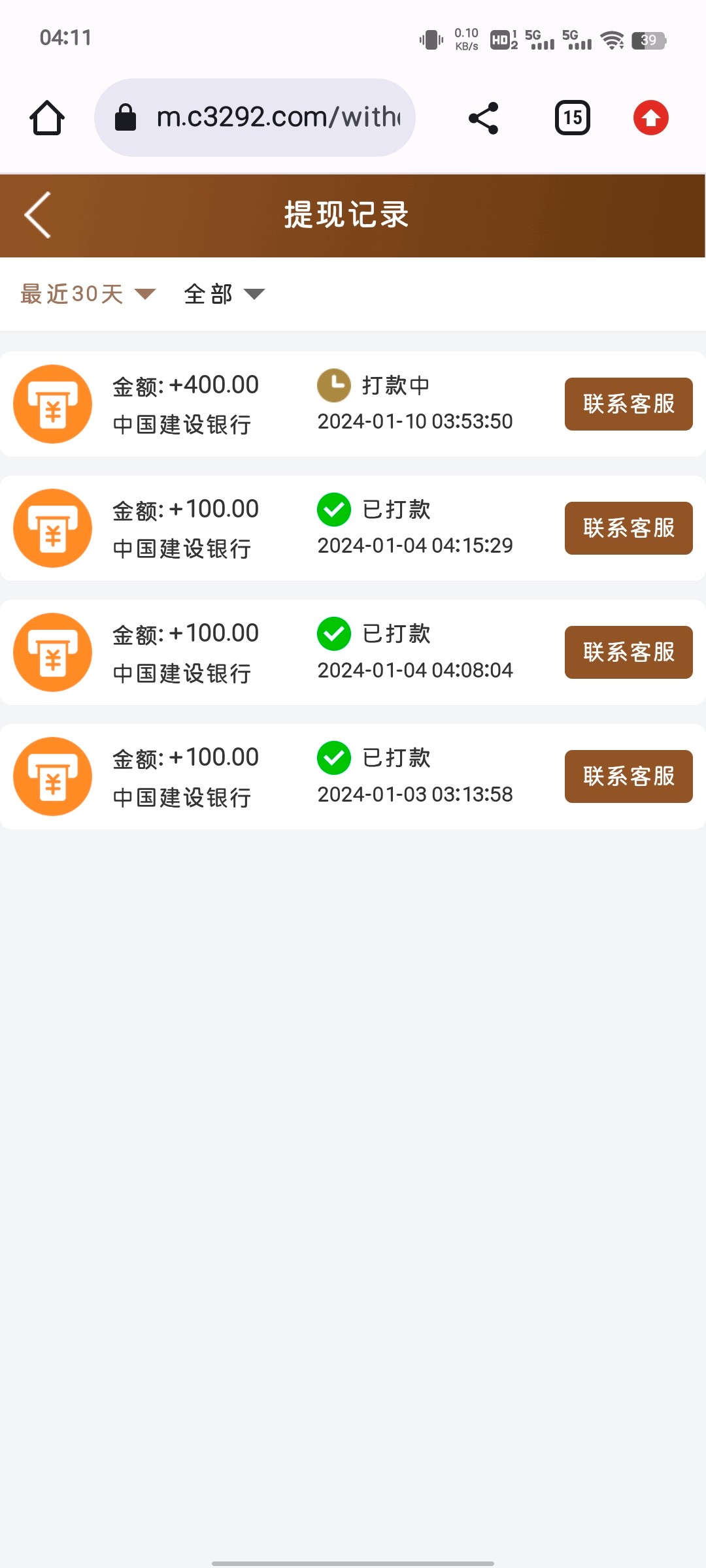The width and height of the screenshot is (706, 1568).
Task: Click the green checkmark on the 04:08:04 record
Action: pos(333,634)
